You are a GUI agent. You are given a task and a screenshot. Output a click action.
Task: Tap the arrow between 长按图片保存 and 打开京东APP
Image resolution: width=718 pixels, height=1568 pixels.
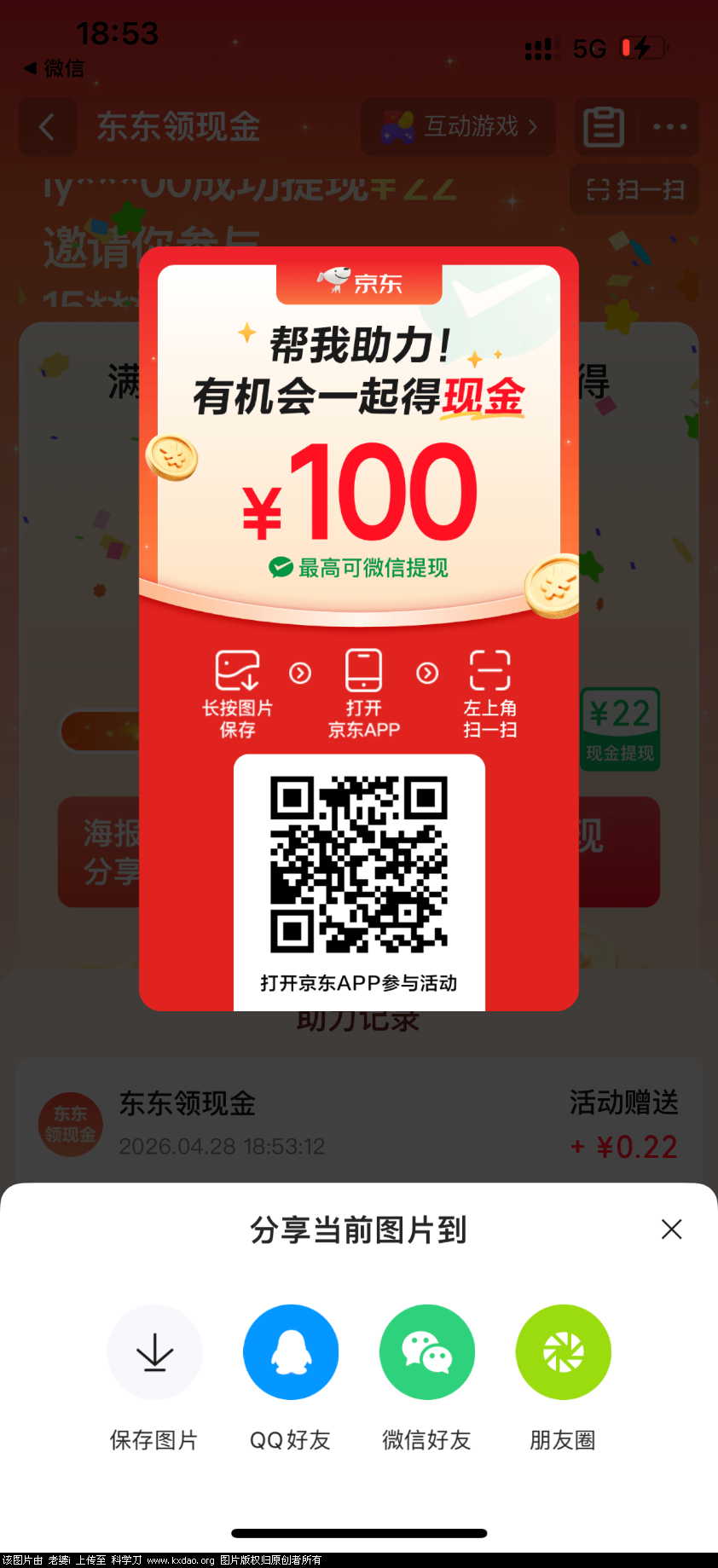[x=300, y=673]
